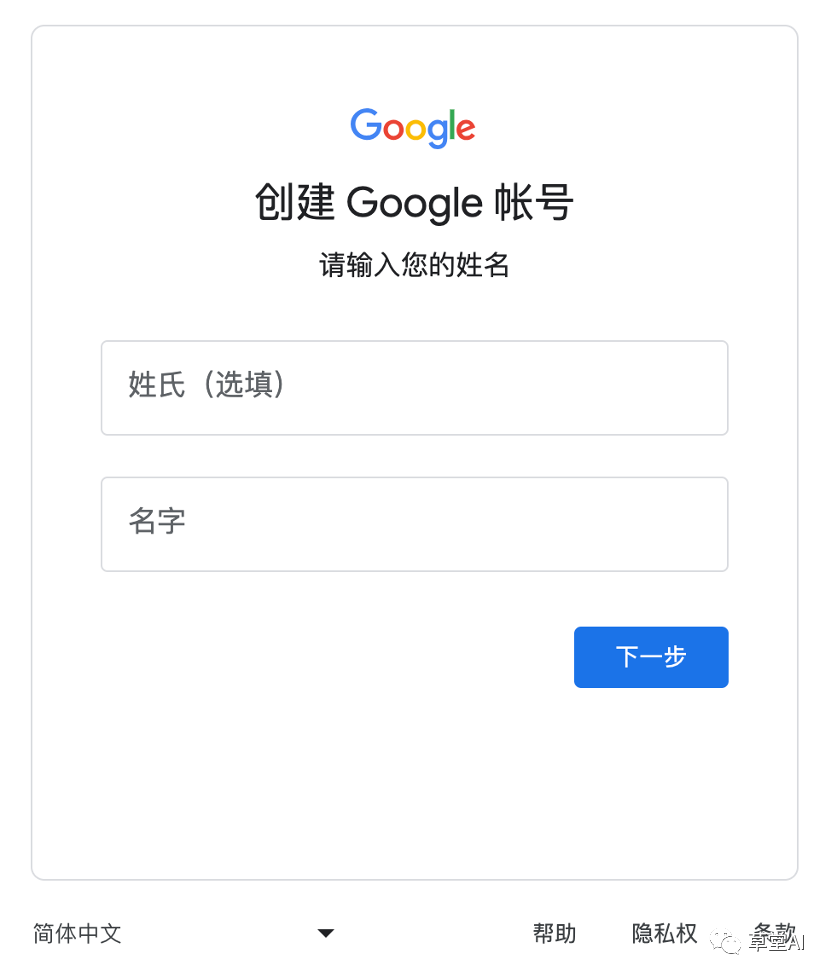Expand the 简体中文 language dropdown
This screenshot has height=978, width=832.
click(184, 934)
